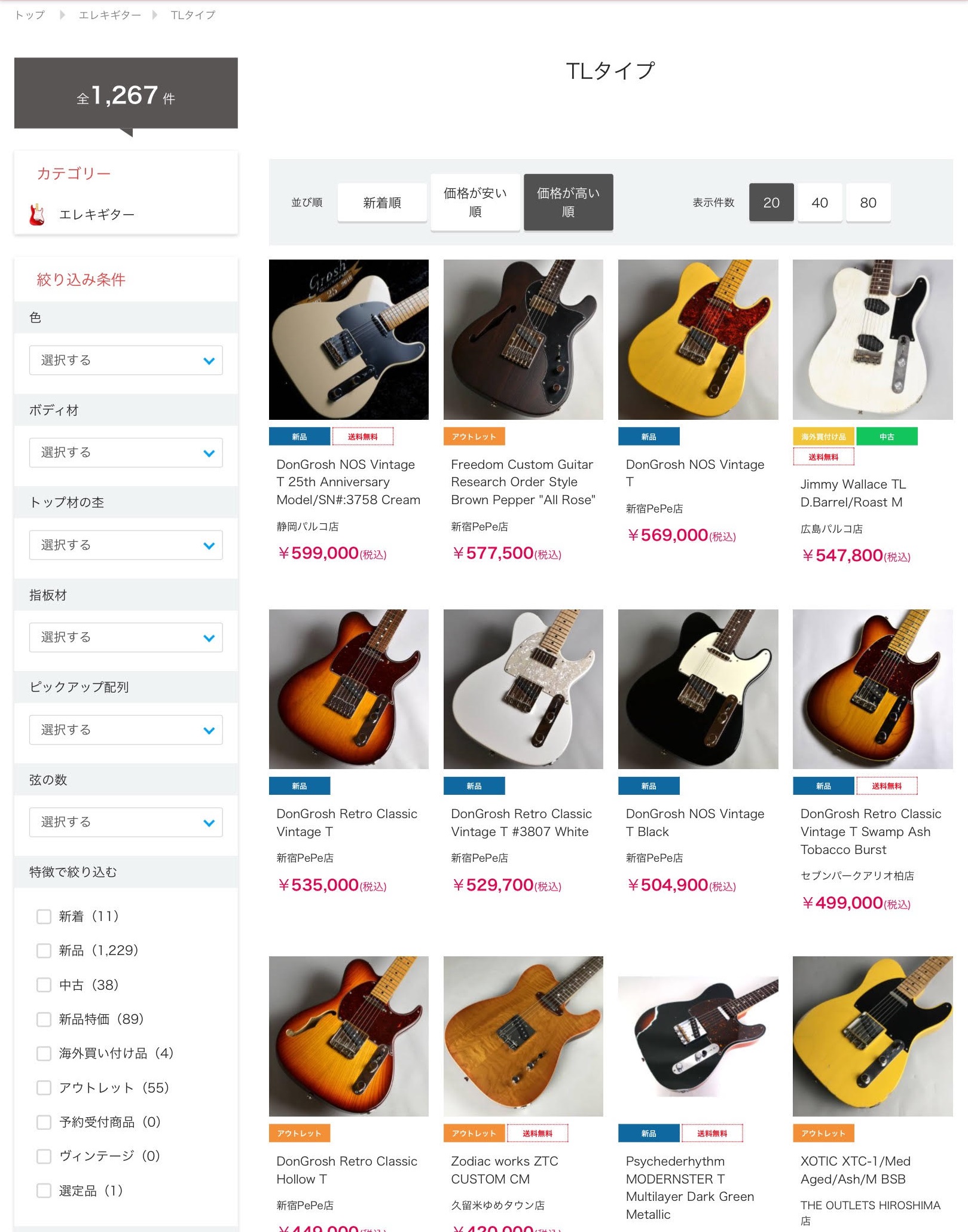The image size is (968, 1232).
Task: Open the 弦の数 dropdown
Action: (x=126, y=822)
